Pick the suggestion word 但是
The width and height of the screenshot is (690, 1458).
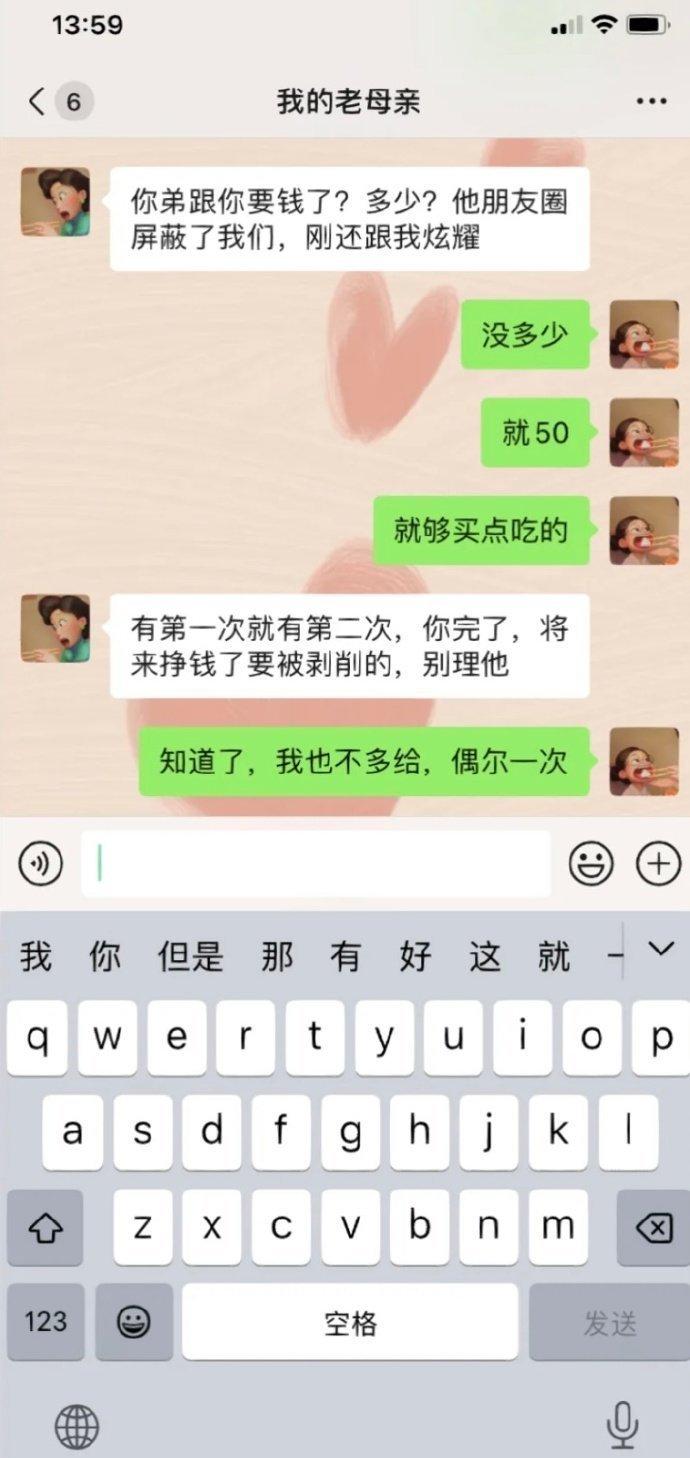tap(190, 957)
